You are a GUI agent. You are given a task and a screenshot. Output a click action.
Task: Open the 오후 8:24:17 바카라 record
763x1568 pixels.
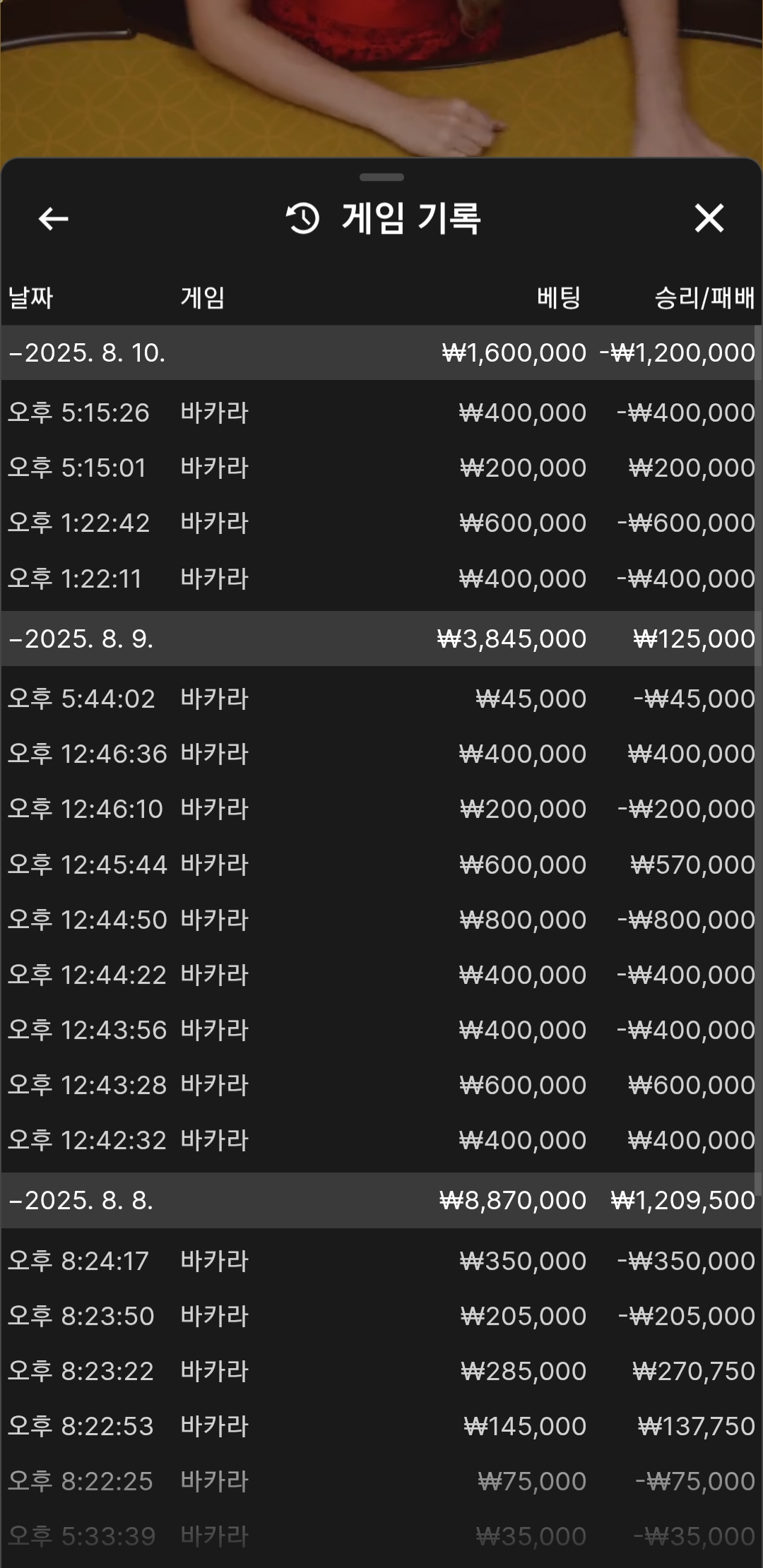(381, 1261)
